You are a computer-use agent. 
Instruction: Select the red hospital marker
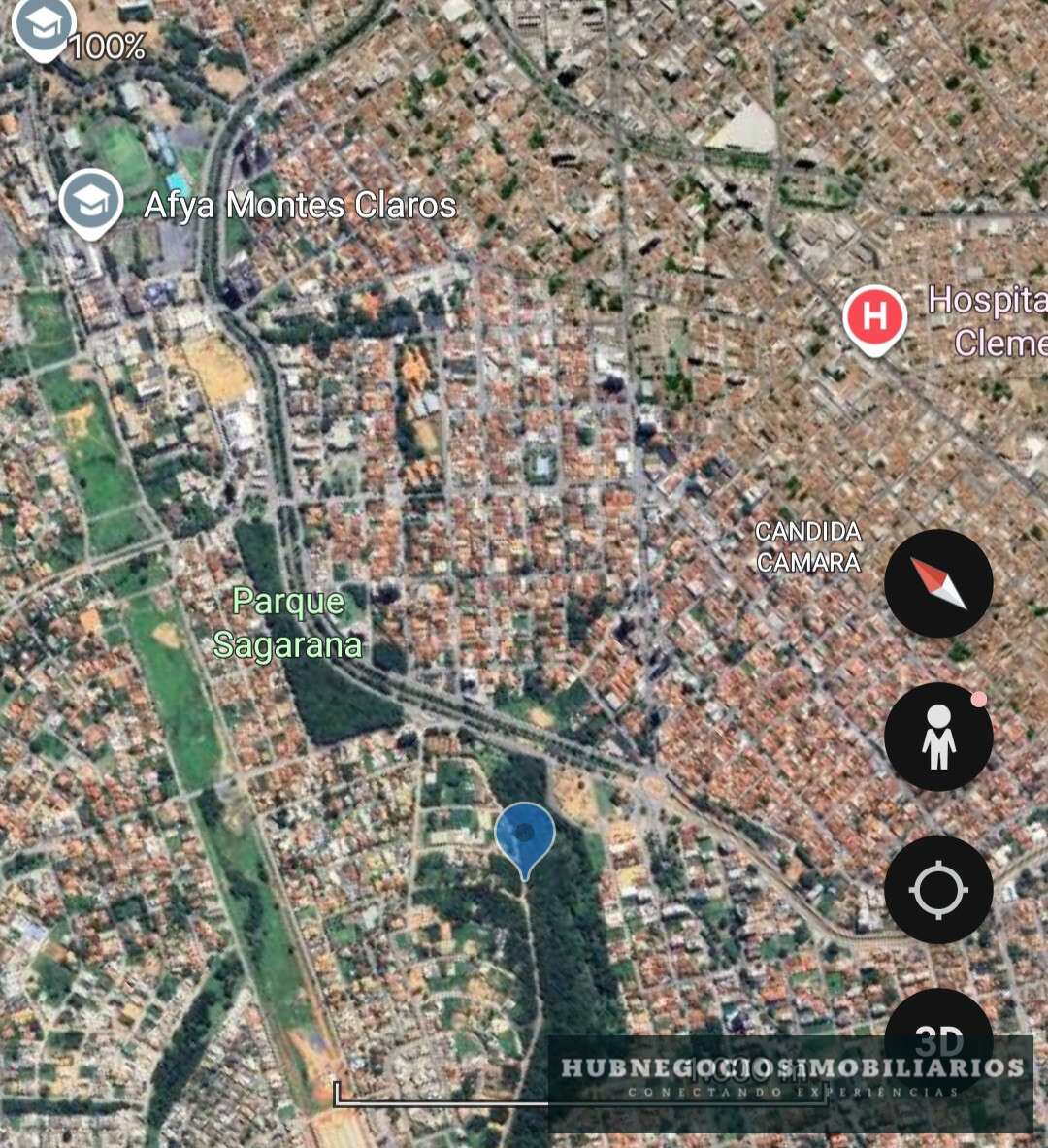874,317
